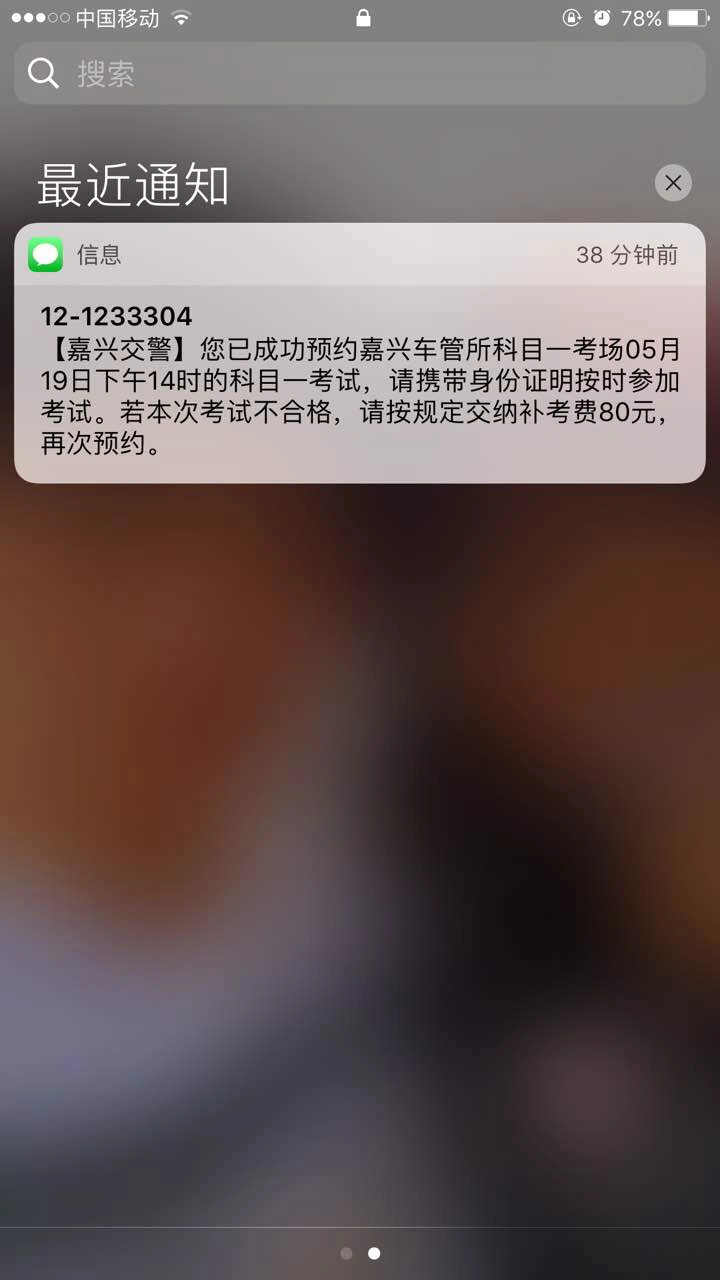The width and height of the screenshot is (720, 1280).
Task: Clear recent notifications with the X button
Action: coord(673,183)
